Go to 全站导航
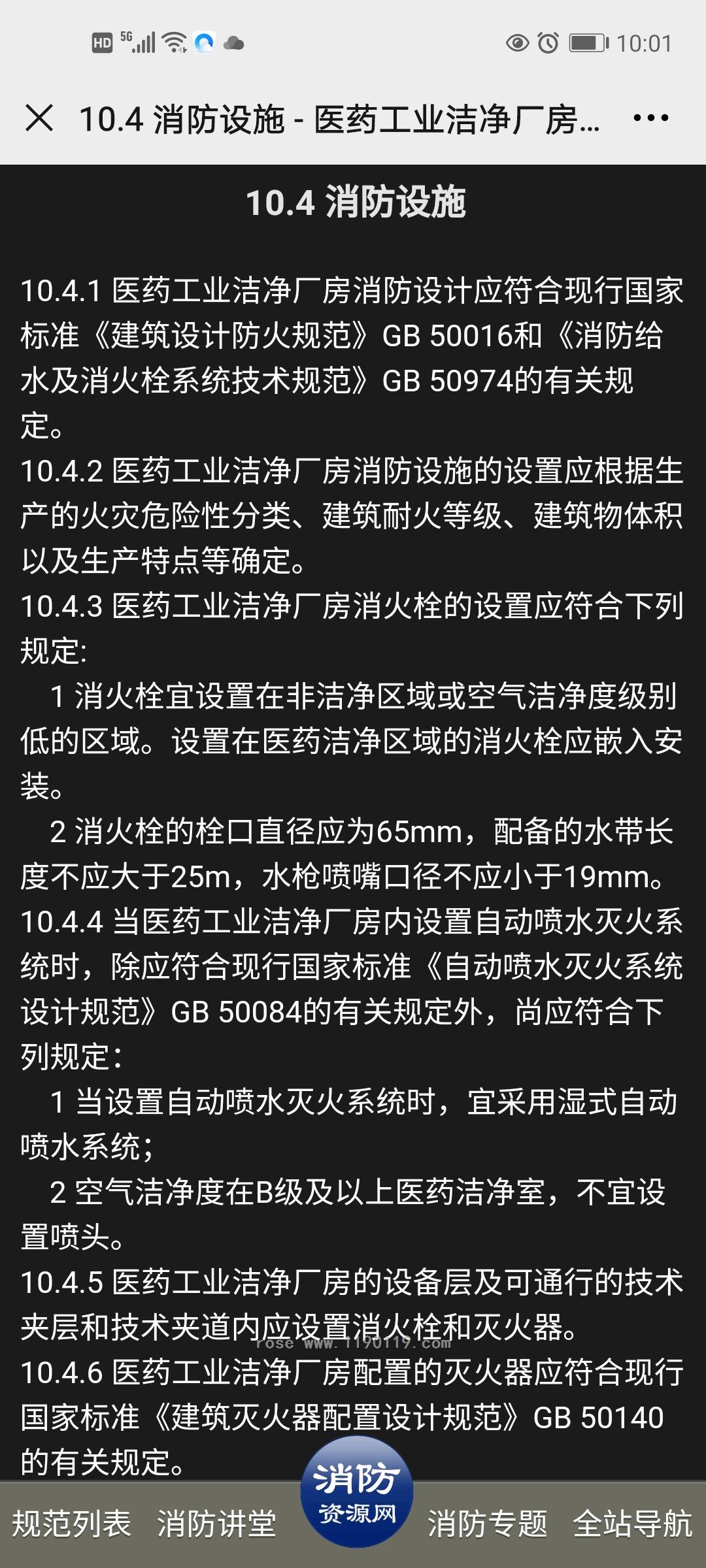Image resolution: width=706 pixels, height=1568 pixels. [632, 1524]
